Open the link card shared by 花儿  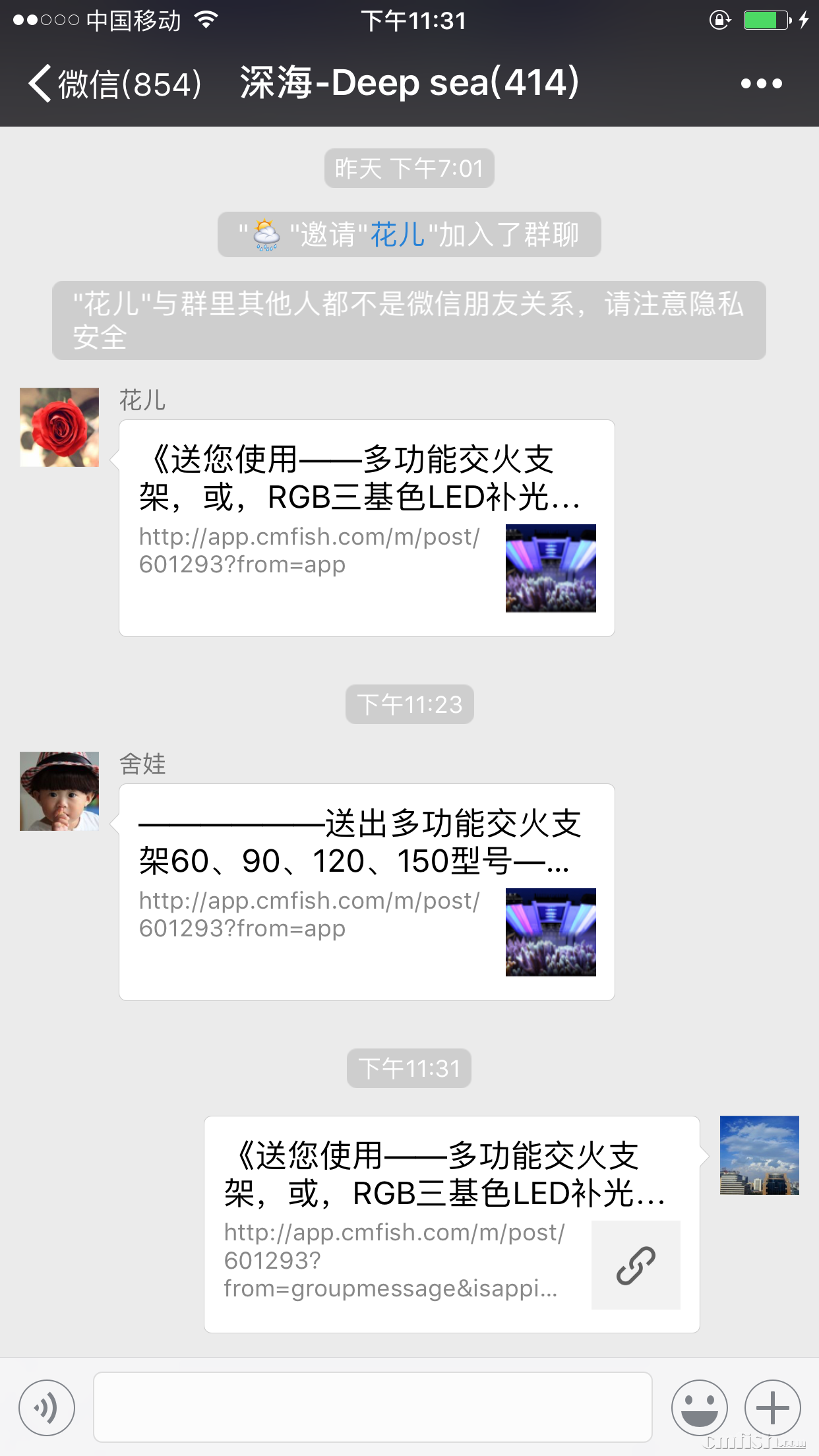pyautogui.click(x=367, y=528)
